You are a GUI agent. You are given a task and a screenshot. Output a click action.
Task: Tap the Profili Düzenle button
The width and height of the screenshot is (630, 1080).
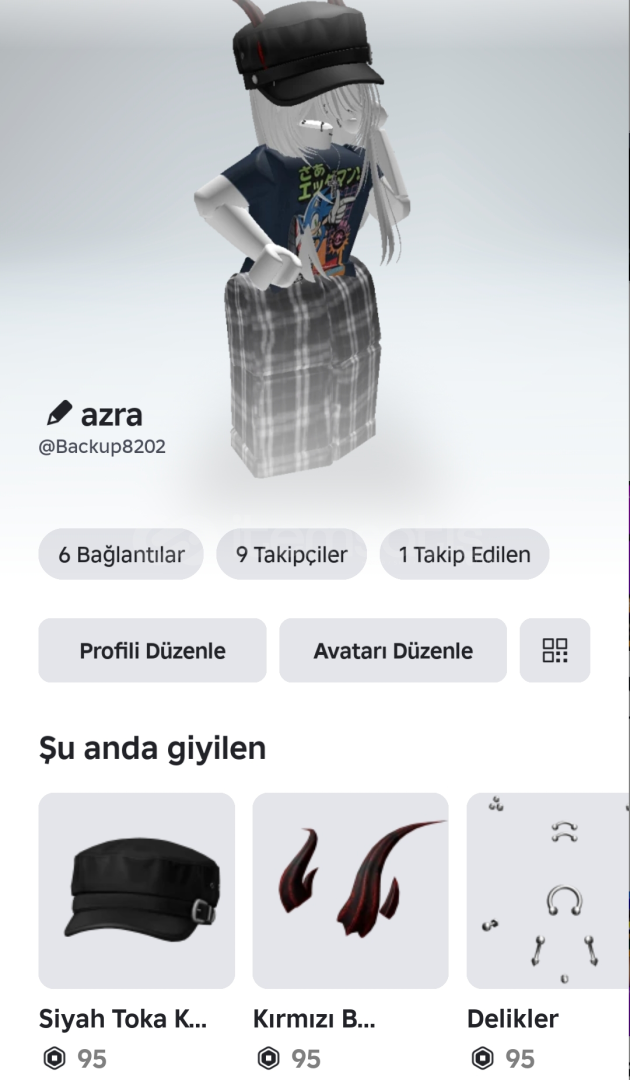pyautogui.click(x=152, y=650)
